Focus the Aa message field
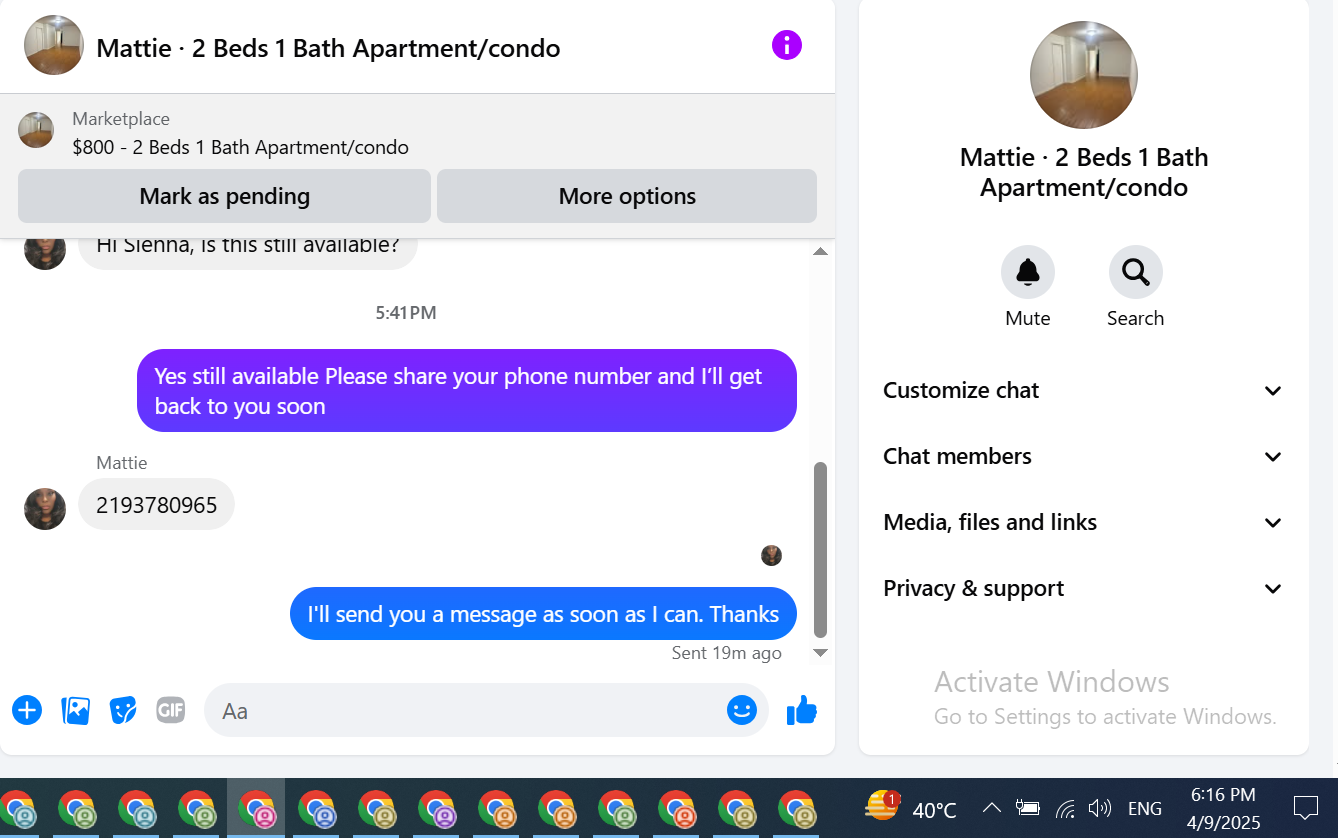Screen dimensions: 1338x838 pyautogui.click(x=464, y=711)
